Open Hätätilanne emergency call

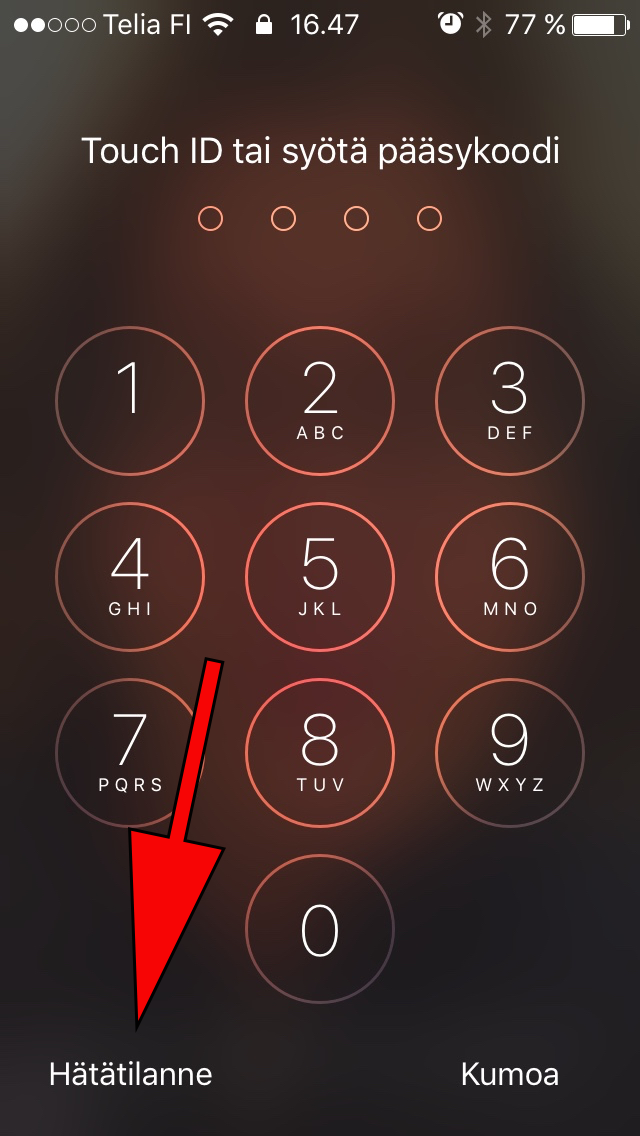click(131, 1074)
